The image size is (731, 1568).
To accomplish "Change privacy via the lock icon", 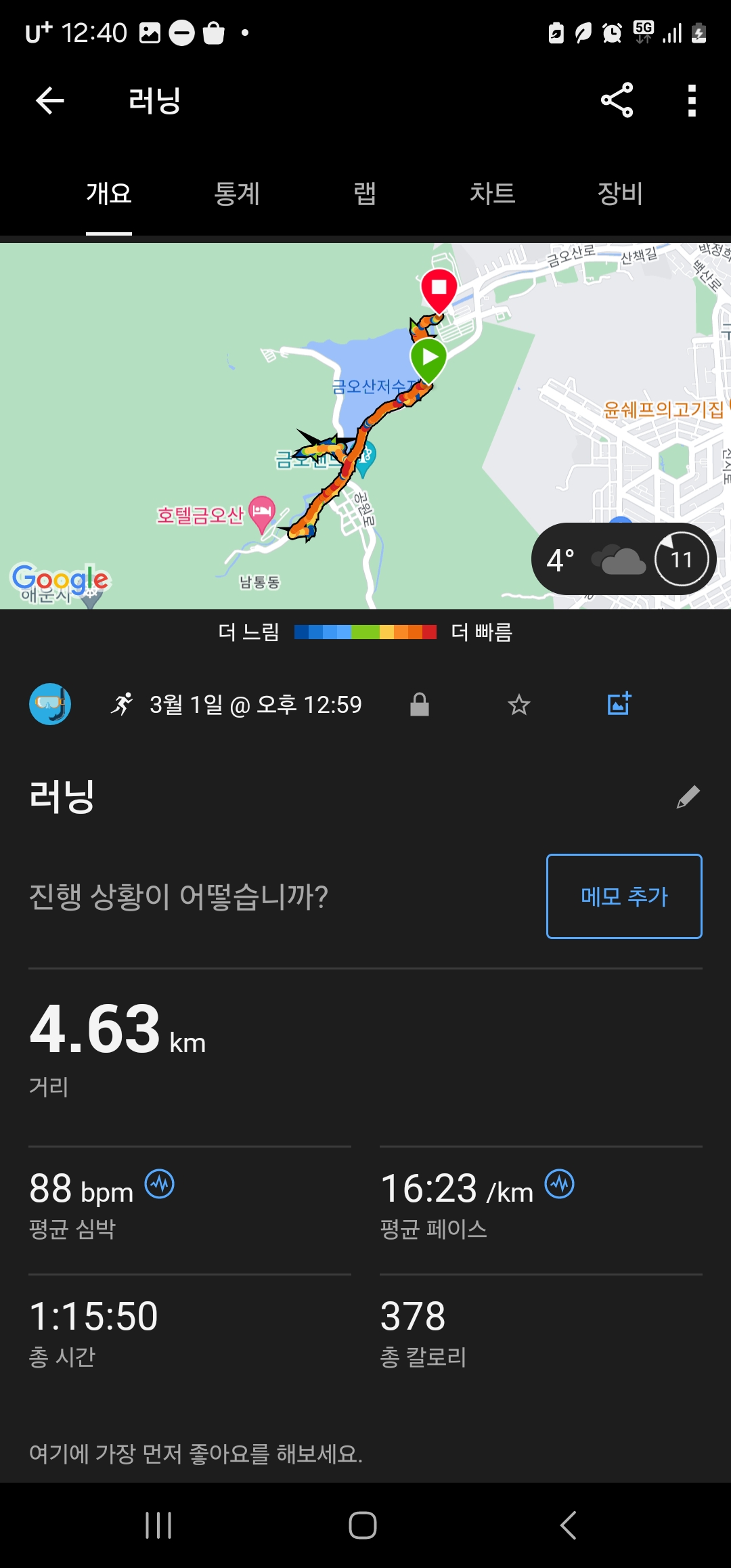I will click(420, 704).
